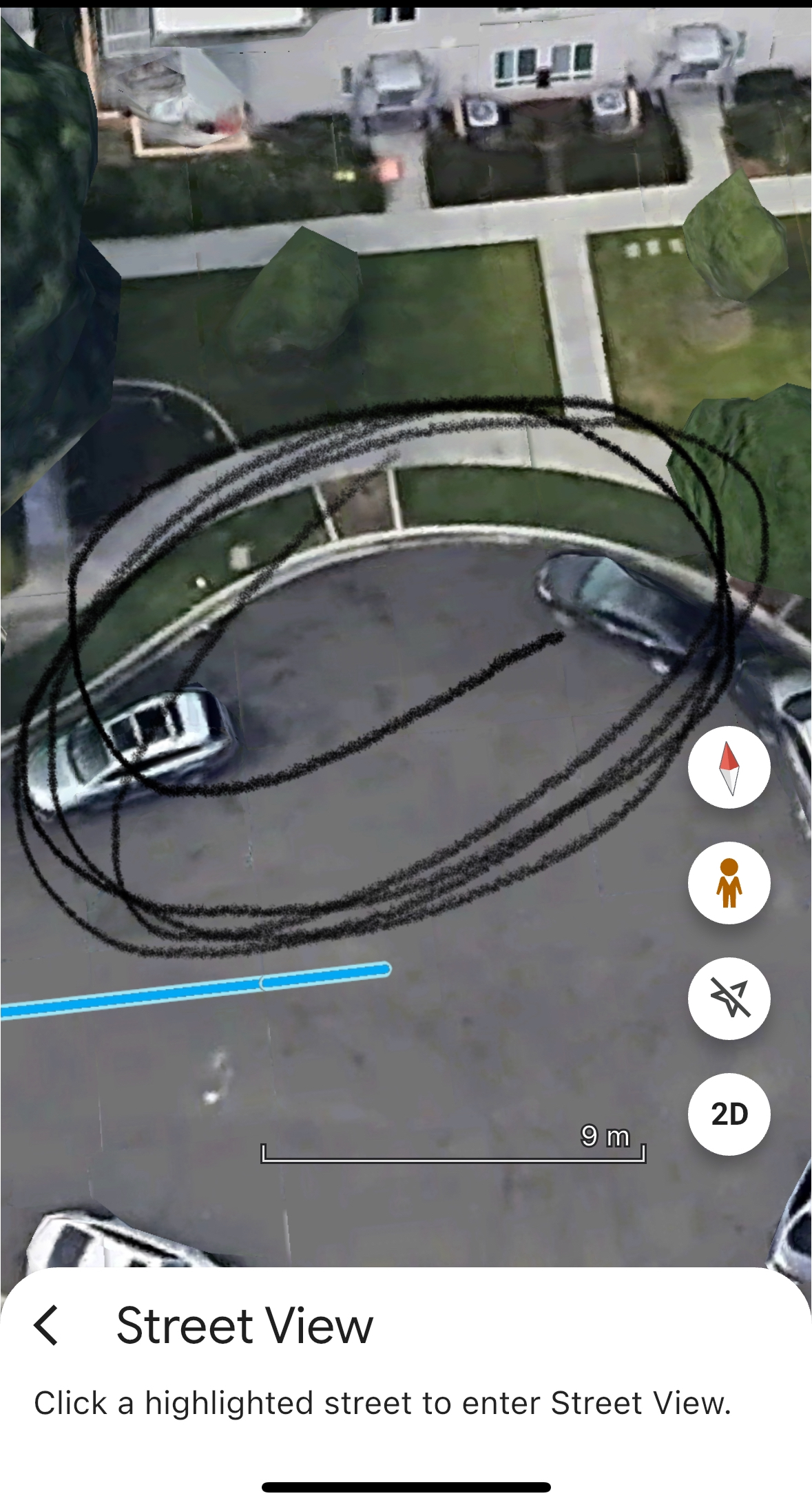Tap the compass to reset north
The height and width of the screenshot is (1507, 812).
pyautogui.click(x=729, y=767)
